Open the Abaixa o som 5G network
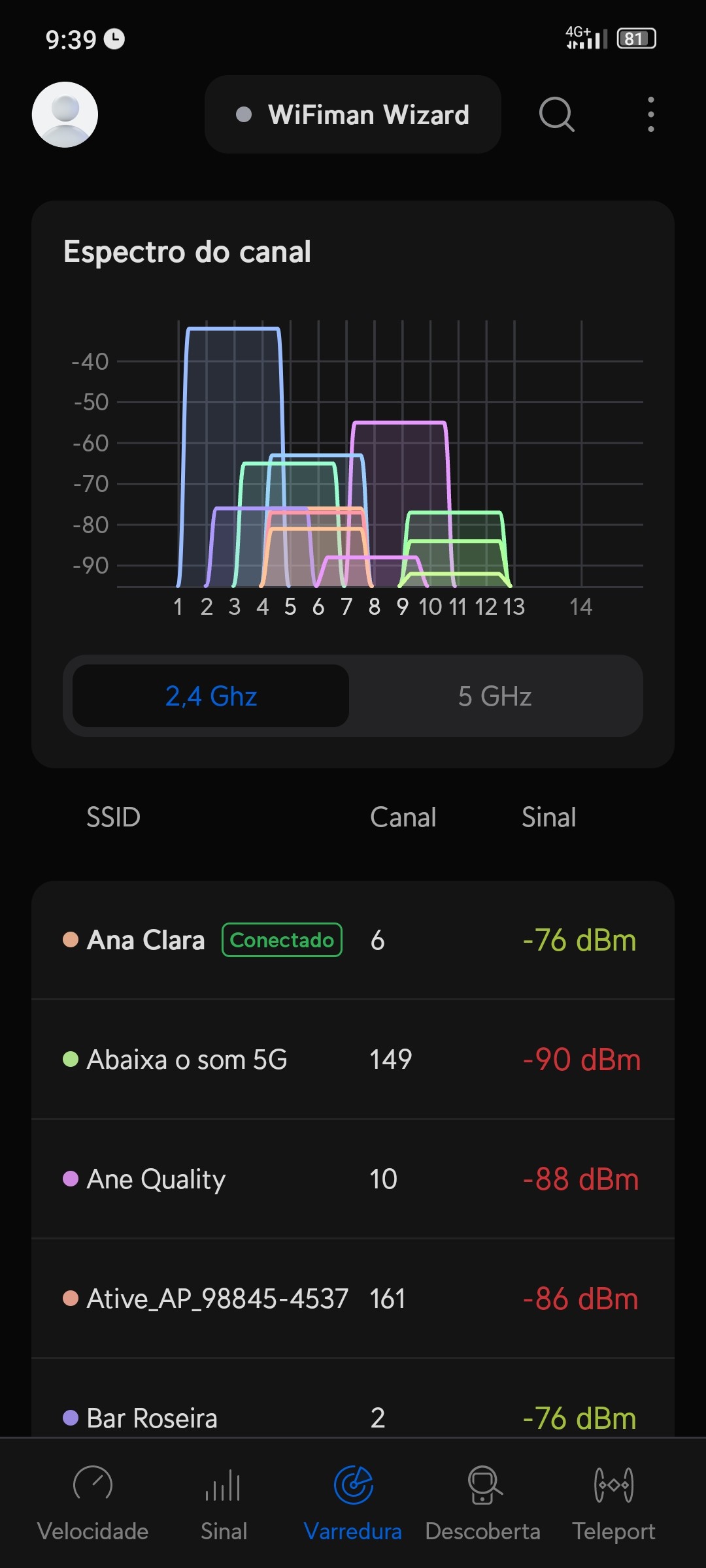 tap(353, 1059)
